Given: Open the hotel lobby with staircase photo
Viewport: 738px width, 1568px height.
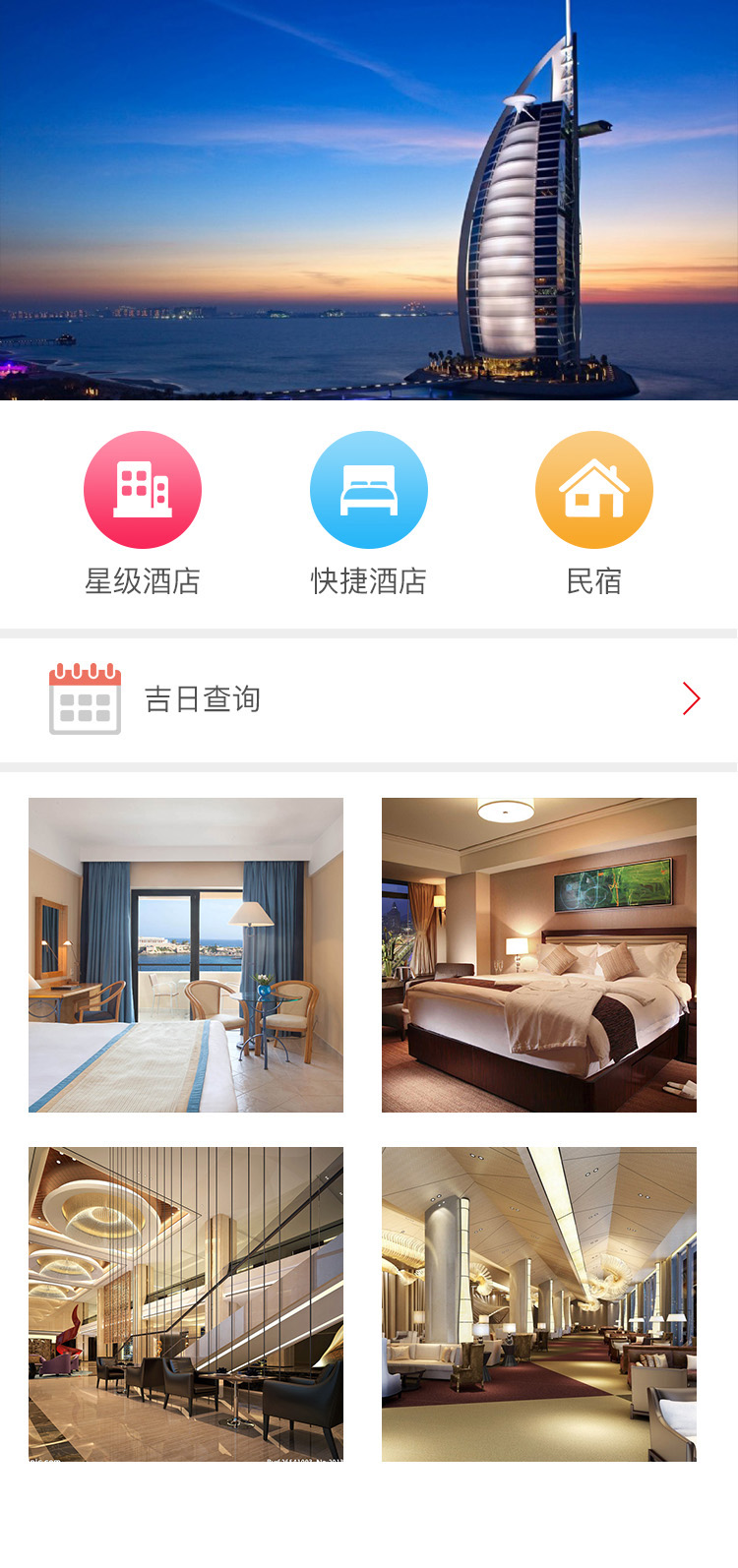Looking at the screenshot, I should click(186, 1303).
